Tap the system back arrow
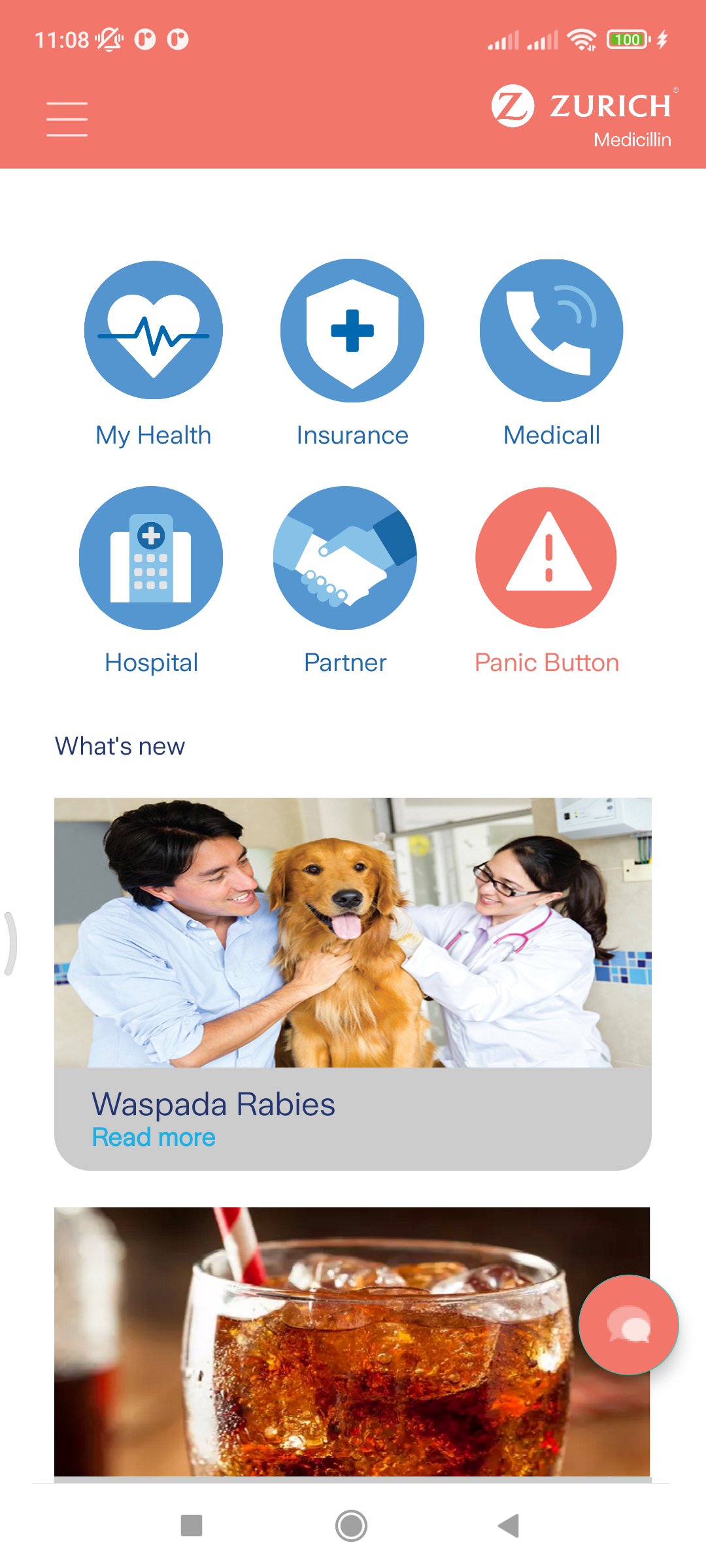The image size is (706, 1568). pos(509,1526)
